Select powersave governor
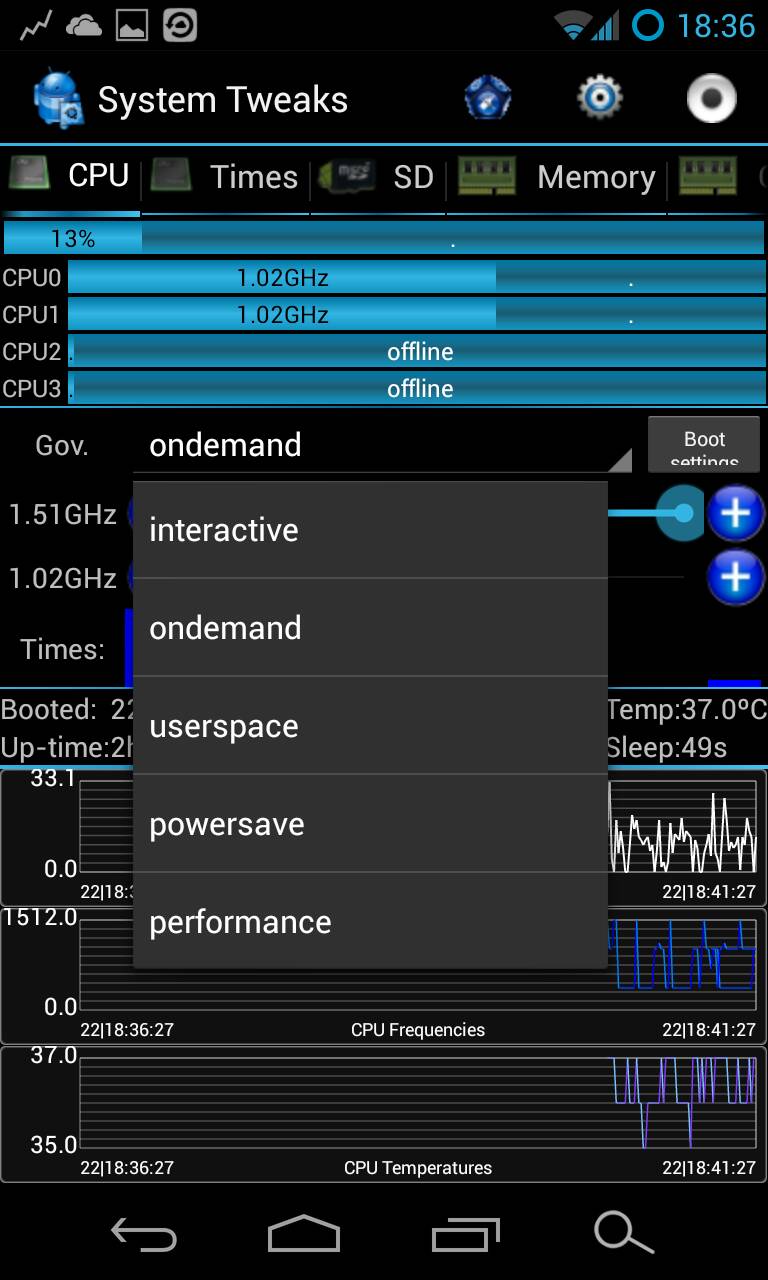The image size is (768, 1280). tap(370, 824)
